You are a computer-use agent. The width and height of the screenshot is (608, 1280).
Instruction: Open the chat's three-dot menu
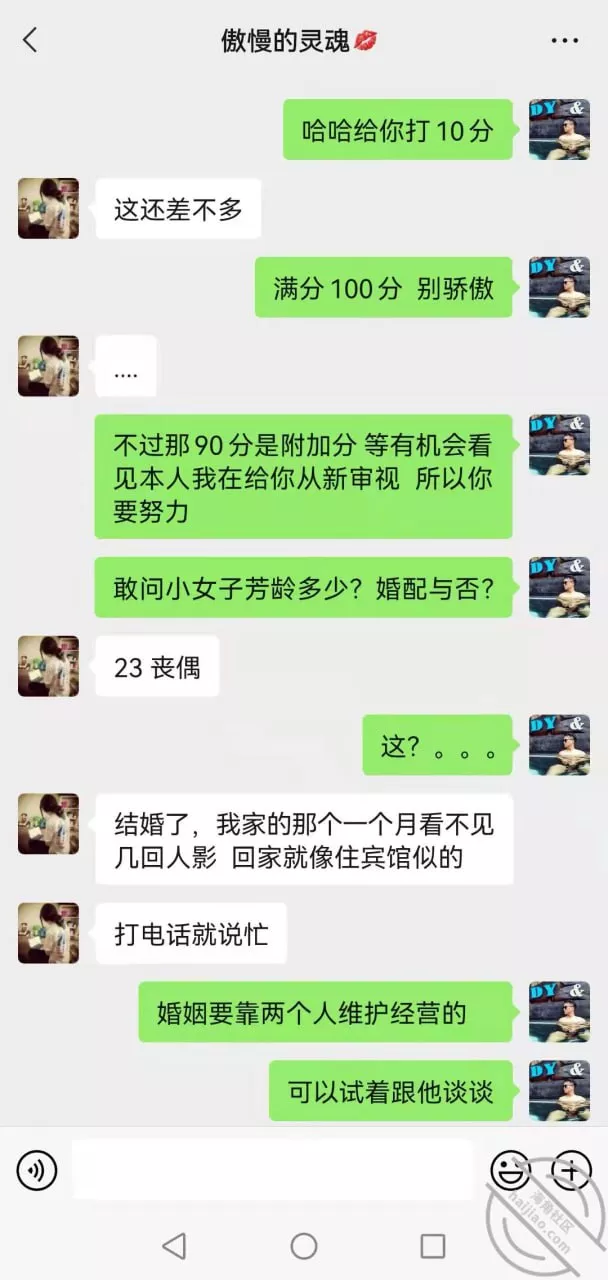click(x=565, y=41)
